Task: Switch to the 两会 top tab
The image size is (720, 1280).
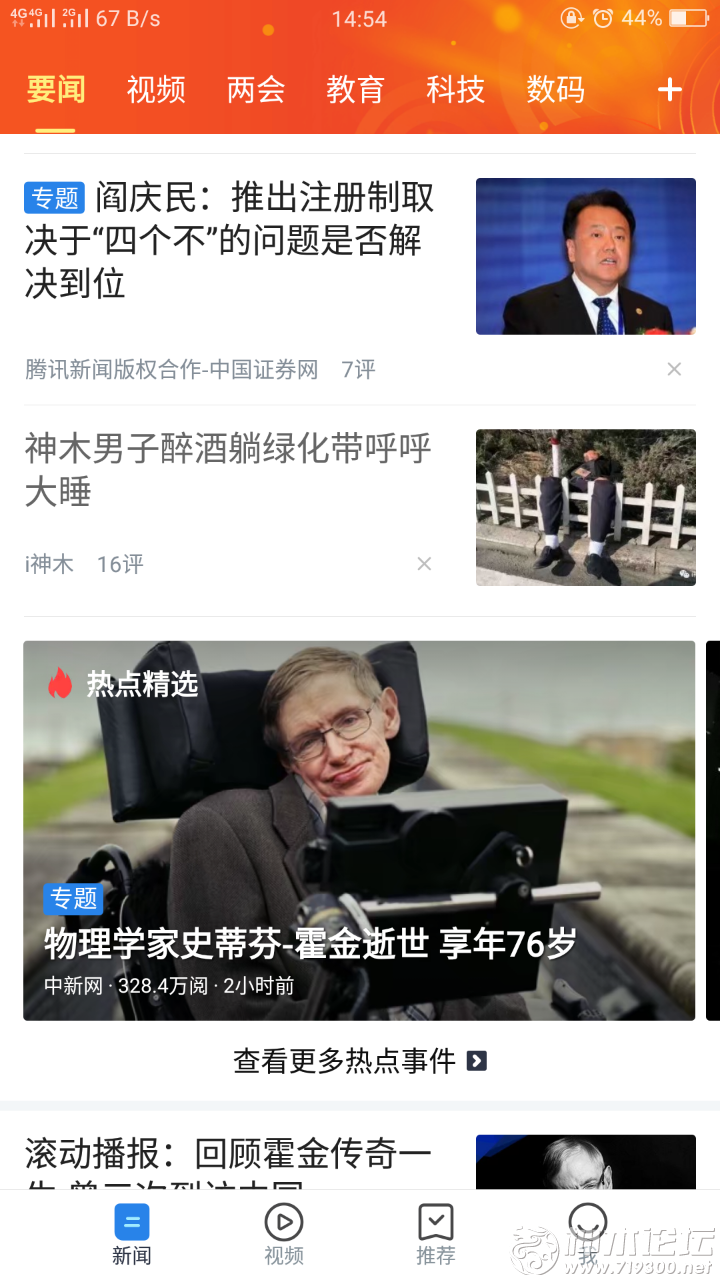Action: click(x=256, y=90)
